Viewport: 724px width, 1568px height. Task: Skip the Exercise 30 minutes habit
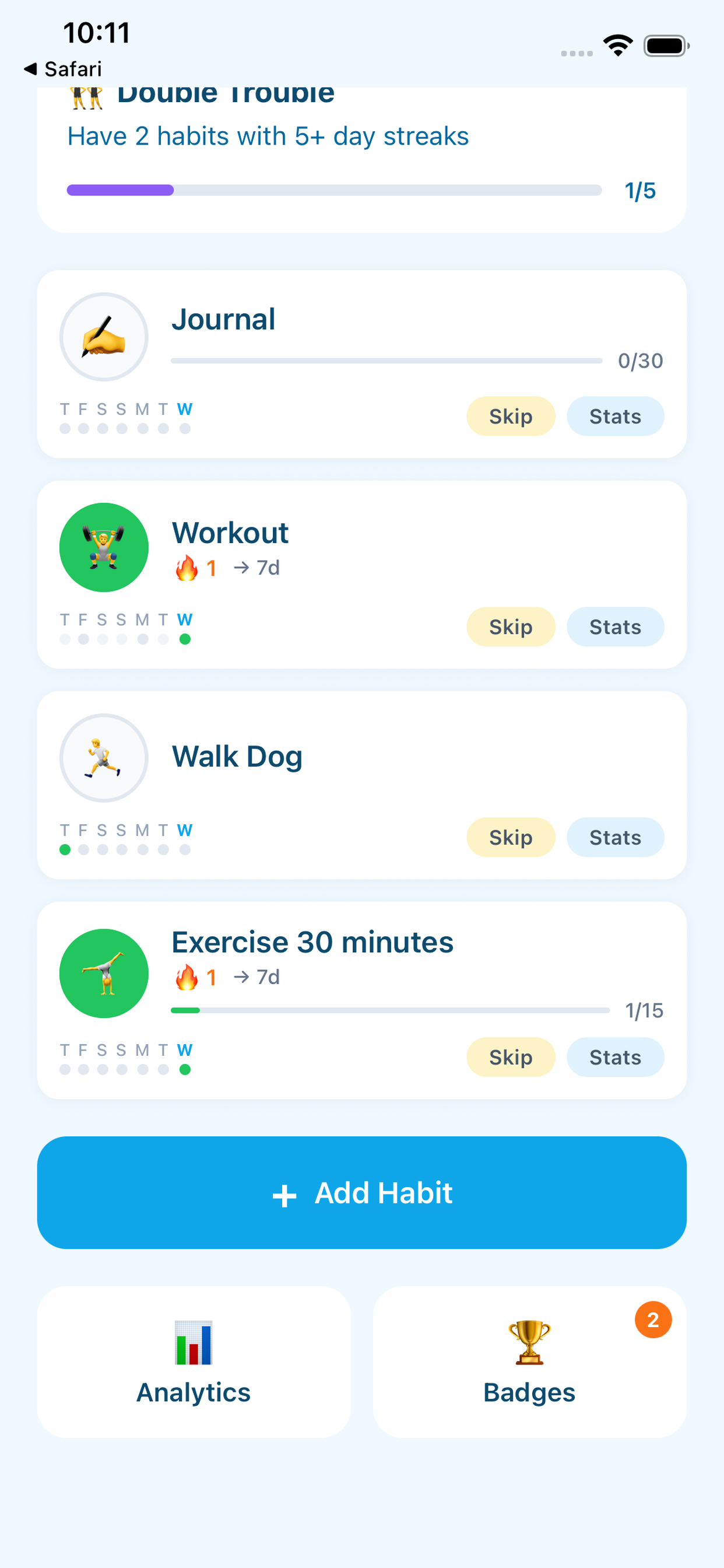[x=510, y=1058]
